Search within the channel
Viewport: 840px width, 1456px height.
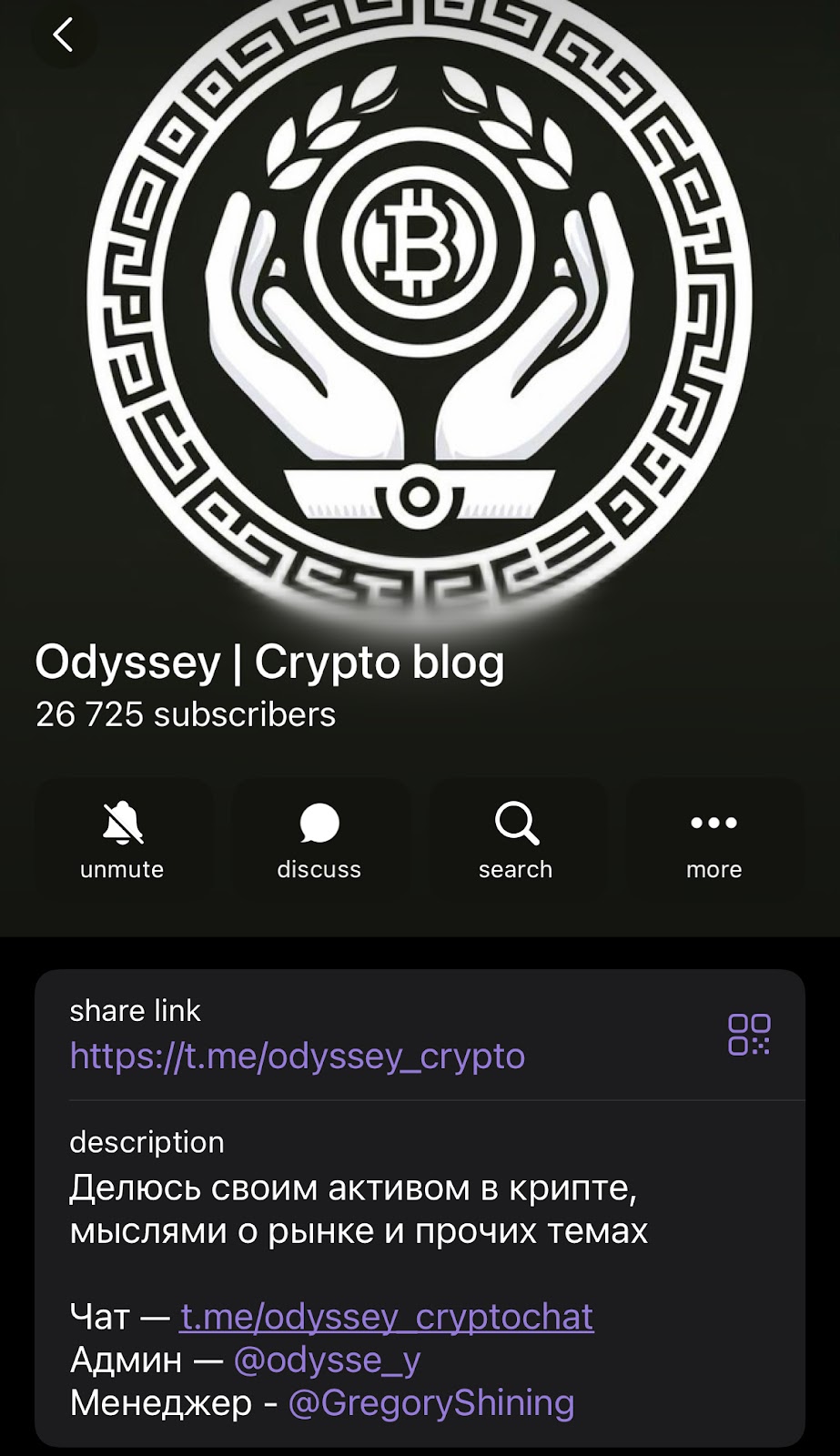(516, 839)
